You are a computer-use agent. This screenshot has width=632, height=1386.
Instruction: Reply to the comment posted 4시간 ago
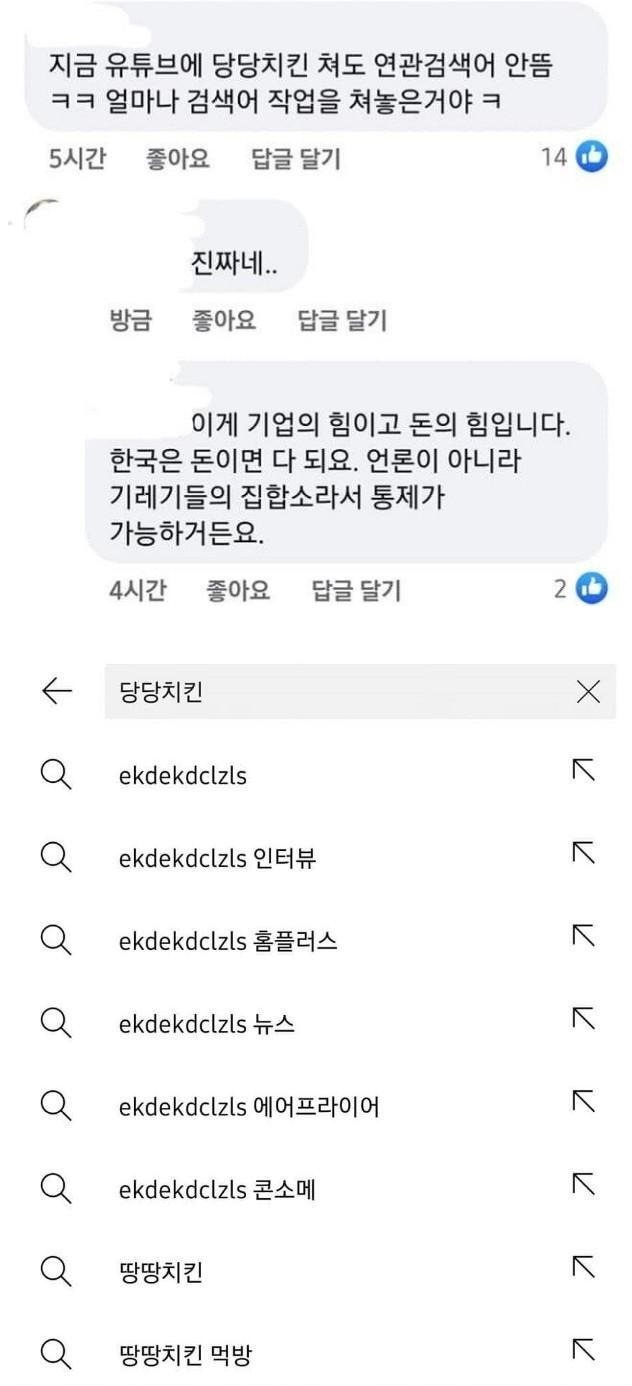coord(356,590)
